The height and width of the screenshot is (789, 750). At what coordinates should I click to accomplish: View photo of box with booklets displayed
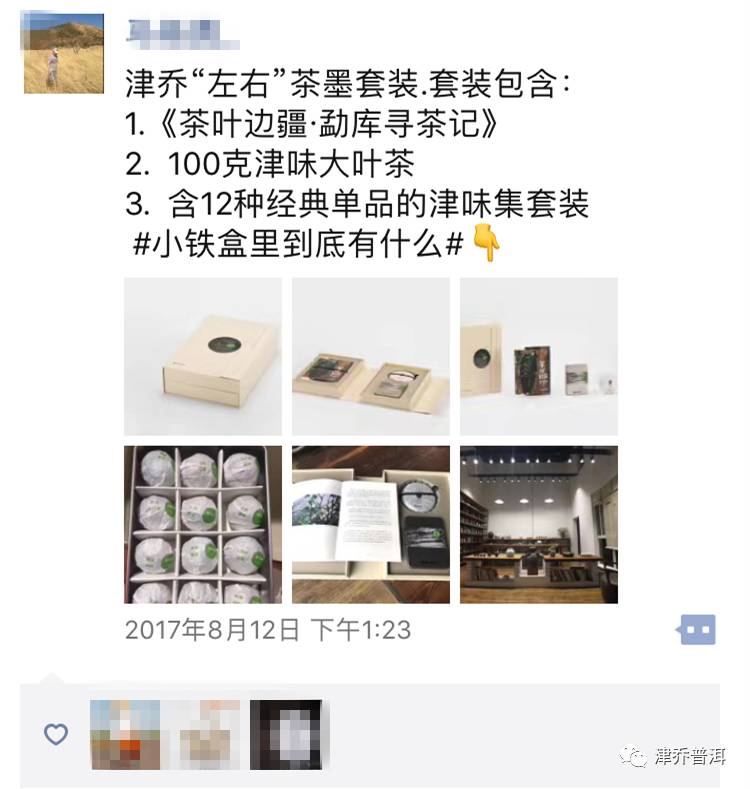[x=539, y=356]
